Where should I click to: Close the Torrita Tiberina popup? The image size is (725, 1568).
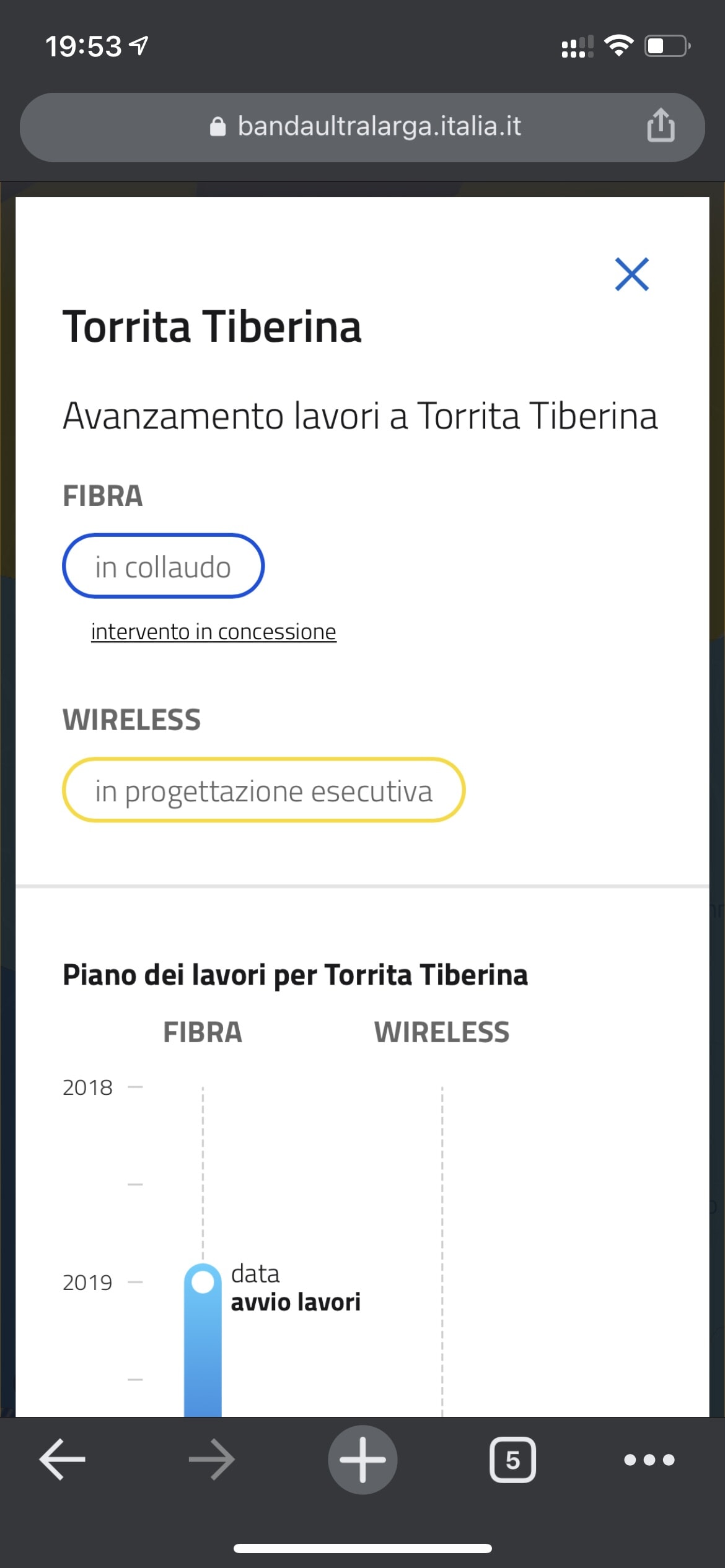pos(631,274)
